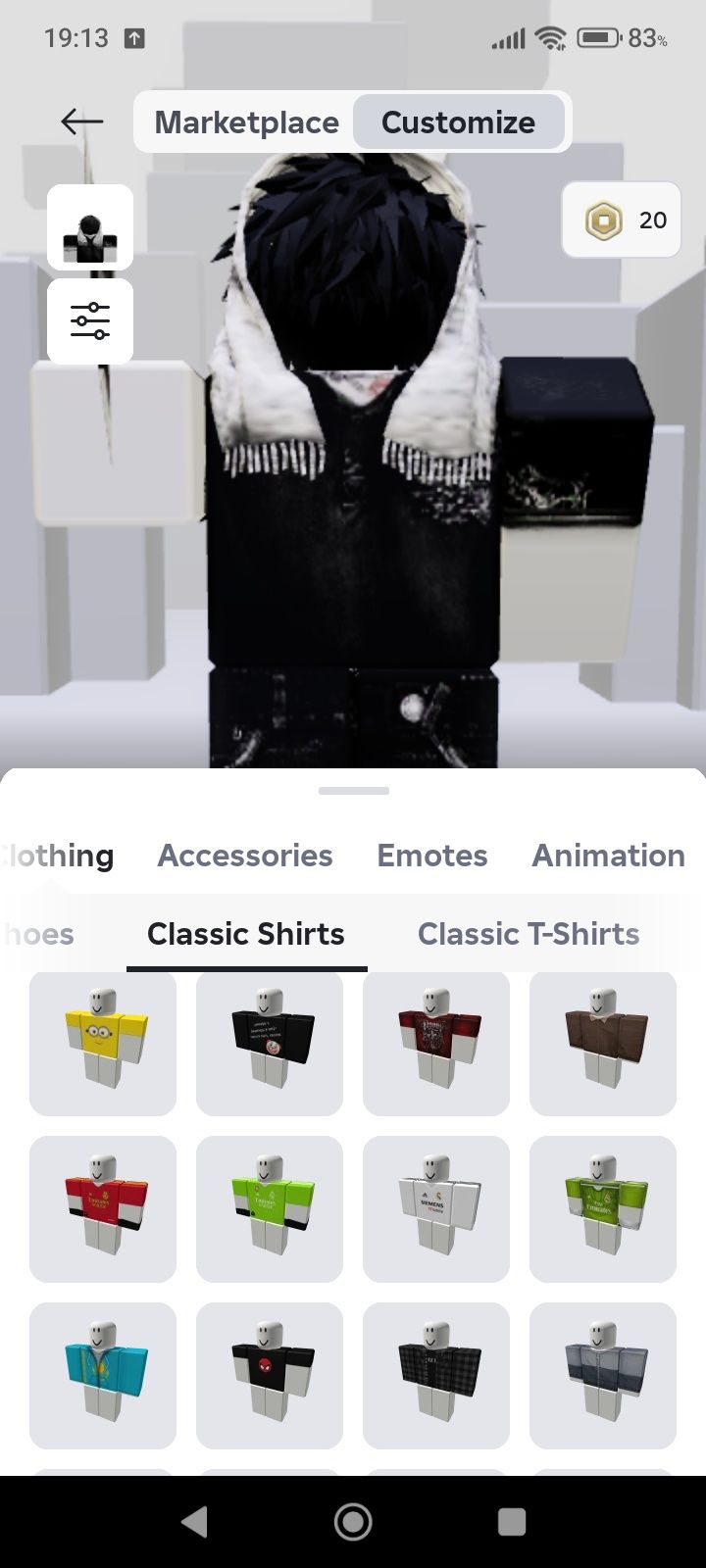This screenshot has height=1568, width=706.
Task: Equip the yellow minion shirt
Action: 103,1043
